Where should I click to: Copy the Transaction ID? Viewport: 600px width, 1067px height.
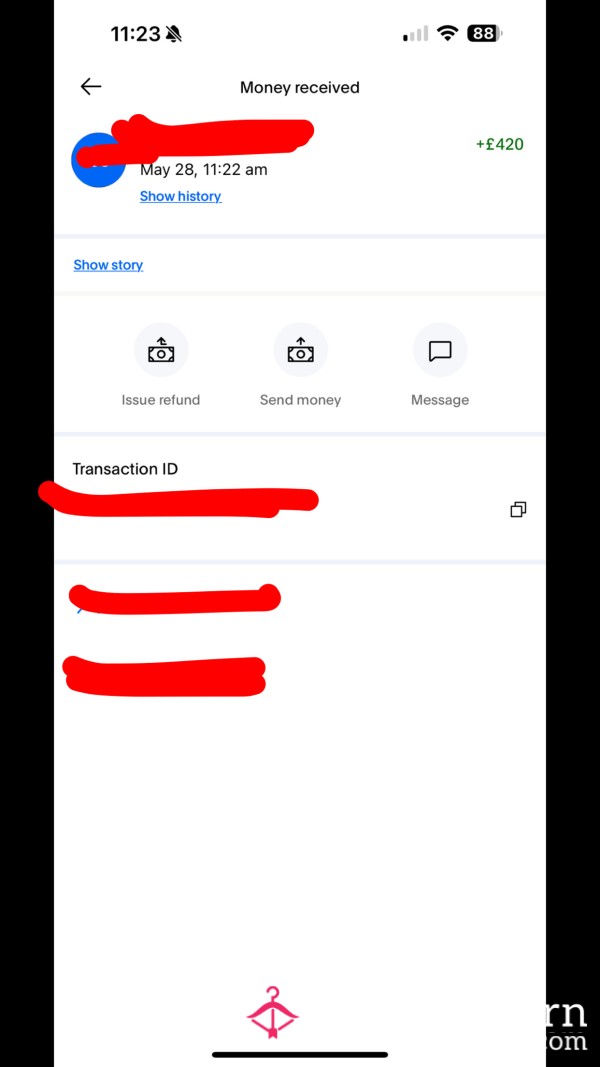518,509
